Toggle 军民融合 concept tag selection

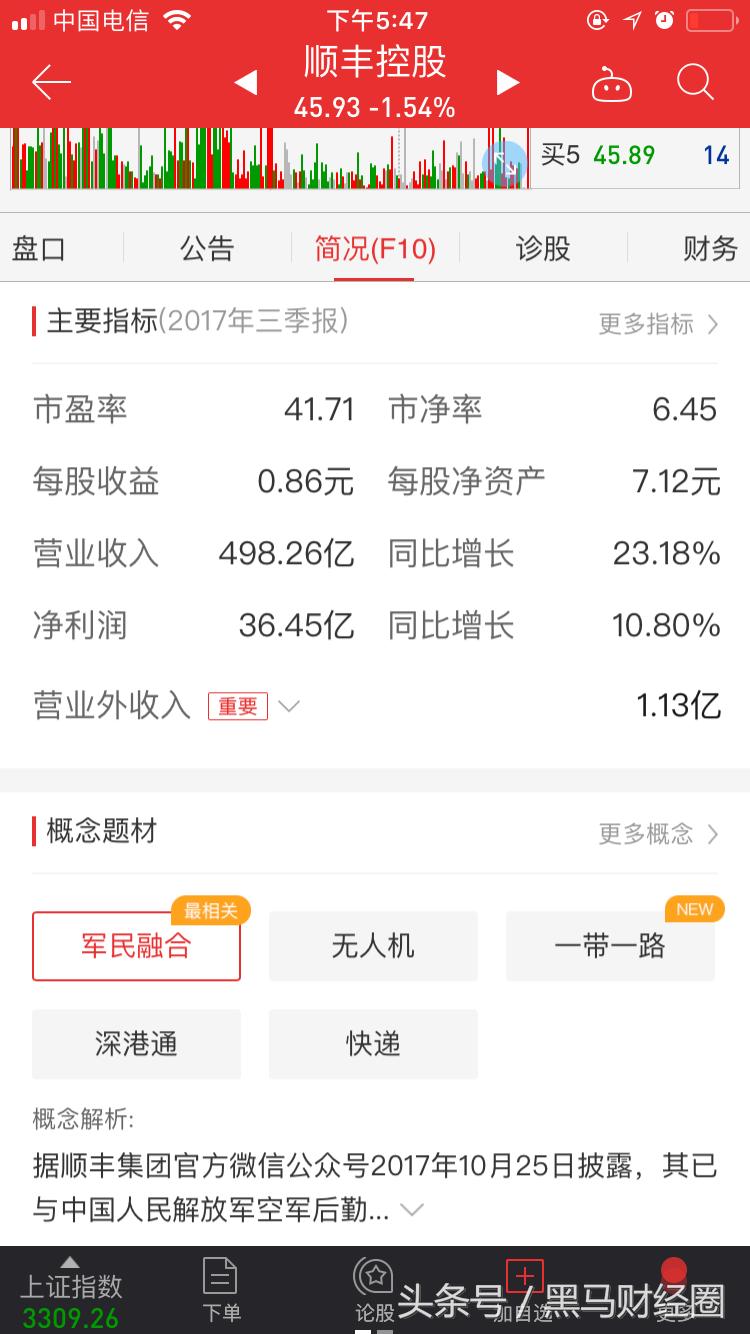(x=136, y=945)
